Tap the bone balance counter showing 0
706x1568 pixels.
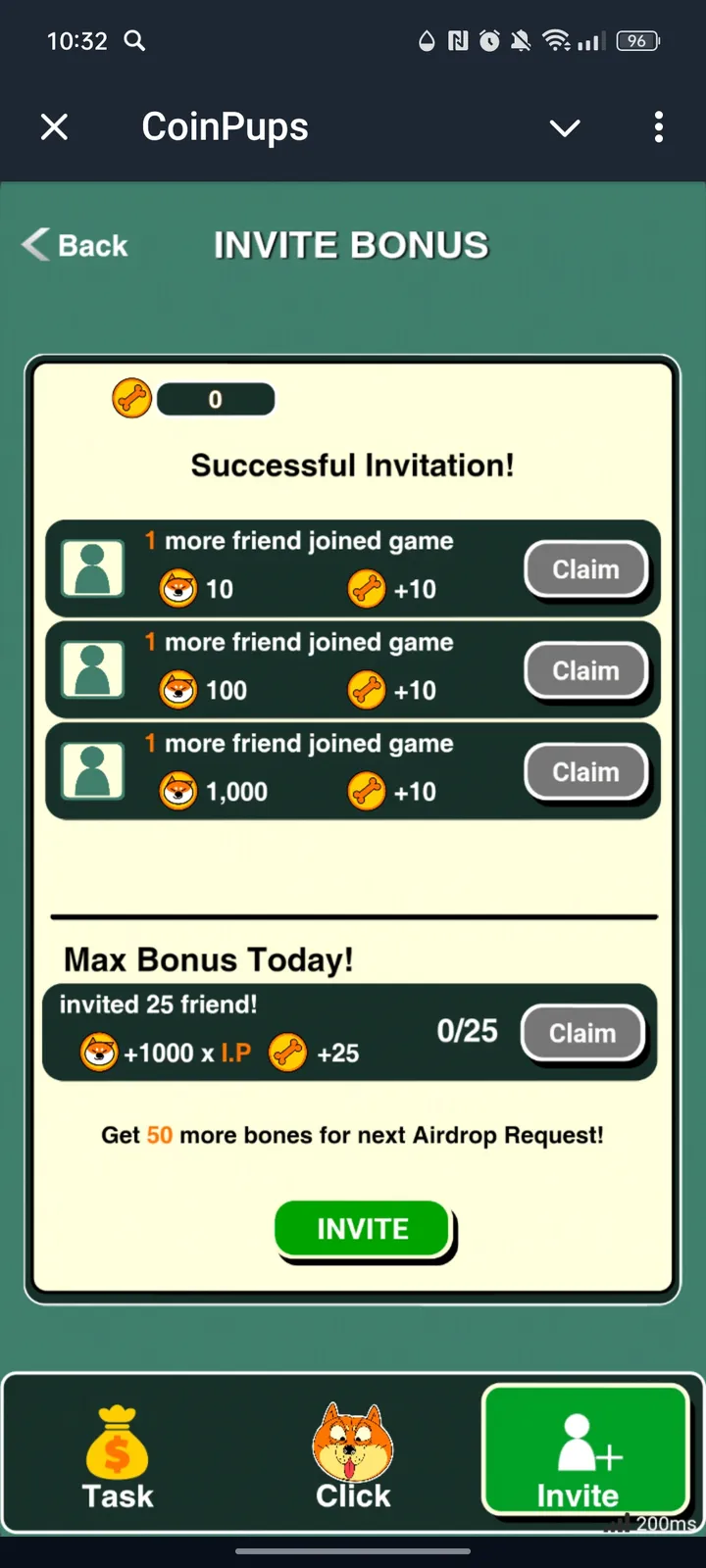pyautogui.click(x=216, y=398)
